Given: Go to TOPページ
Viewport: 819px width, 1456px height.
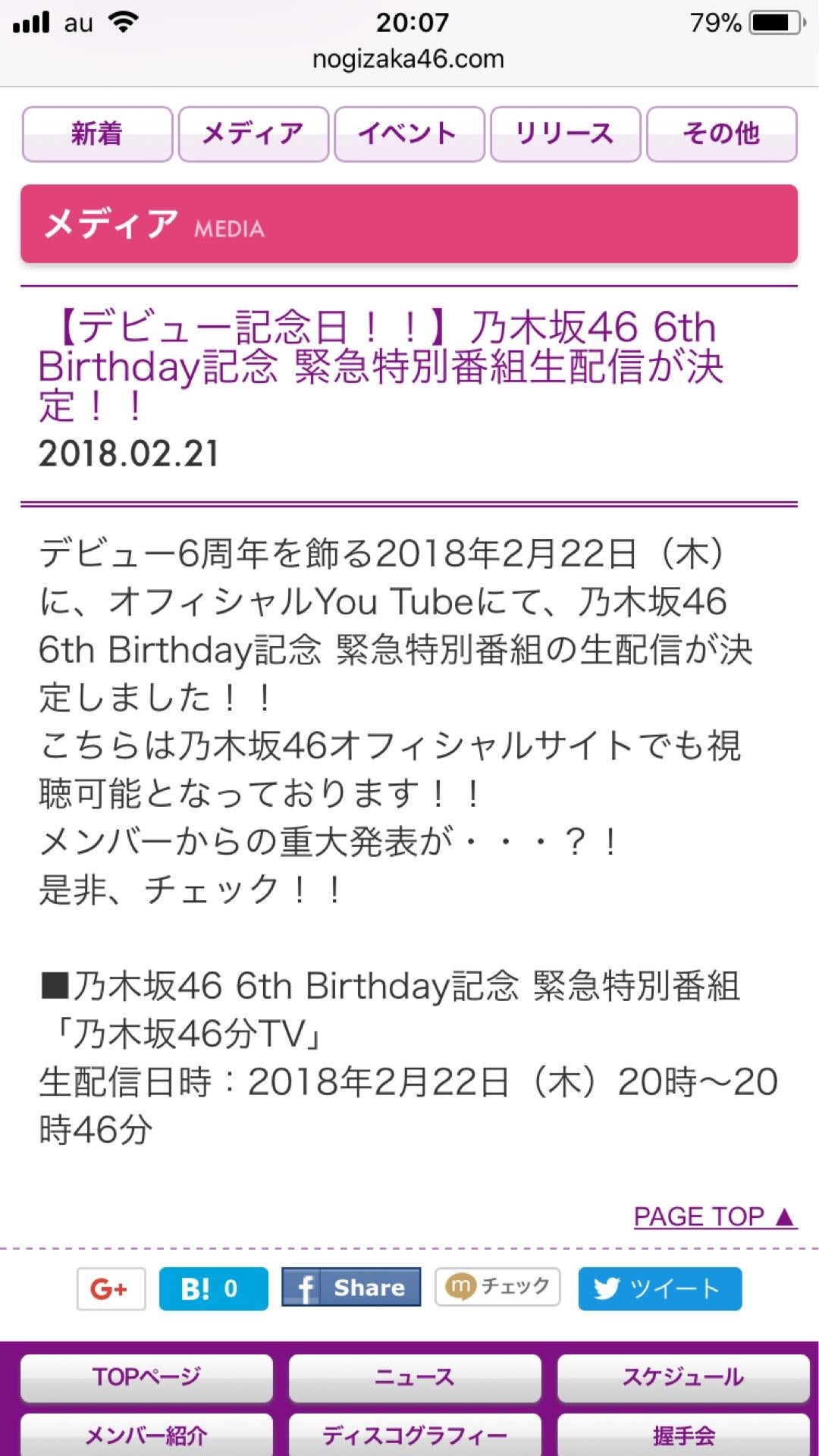Looking at the screenshot, I should coord(146,1377).
